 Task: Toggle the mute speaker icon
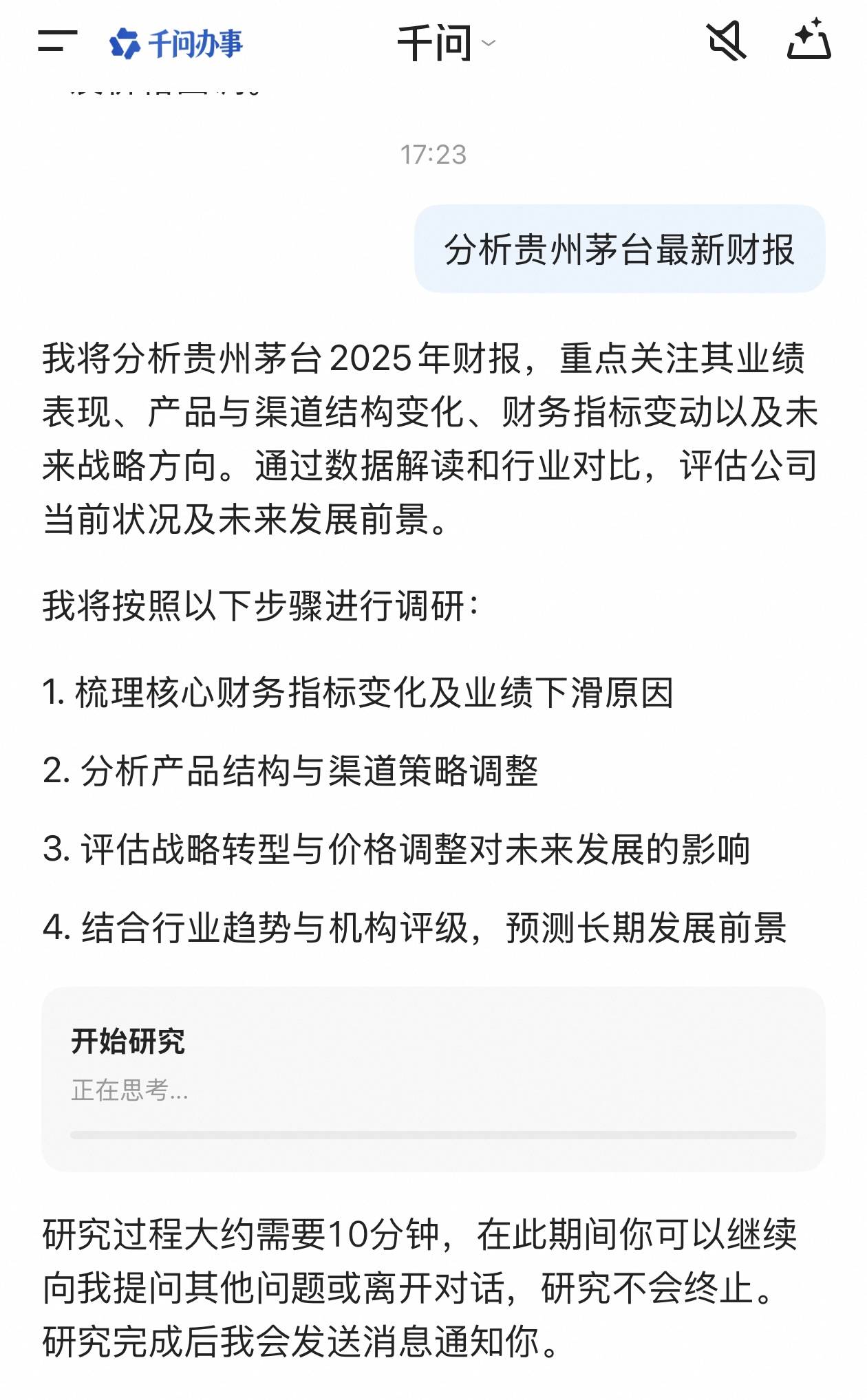(727, 41)
